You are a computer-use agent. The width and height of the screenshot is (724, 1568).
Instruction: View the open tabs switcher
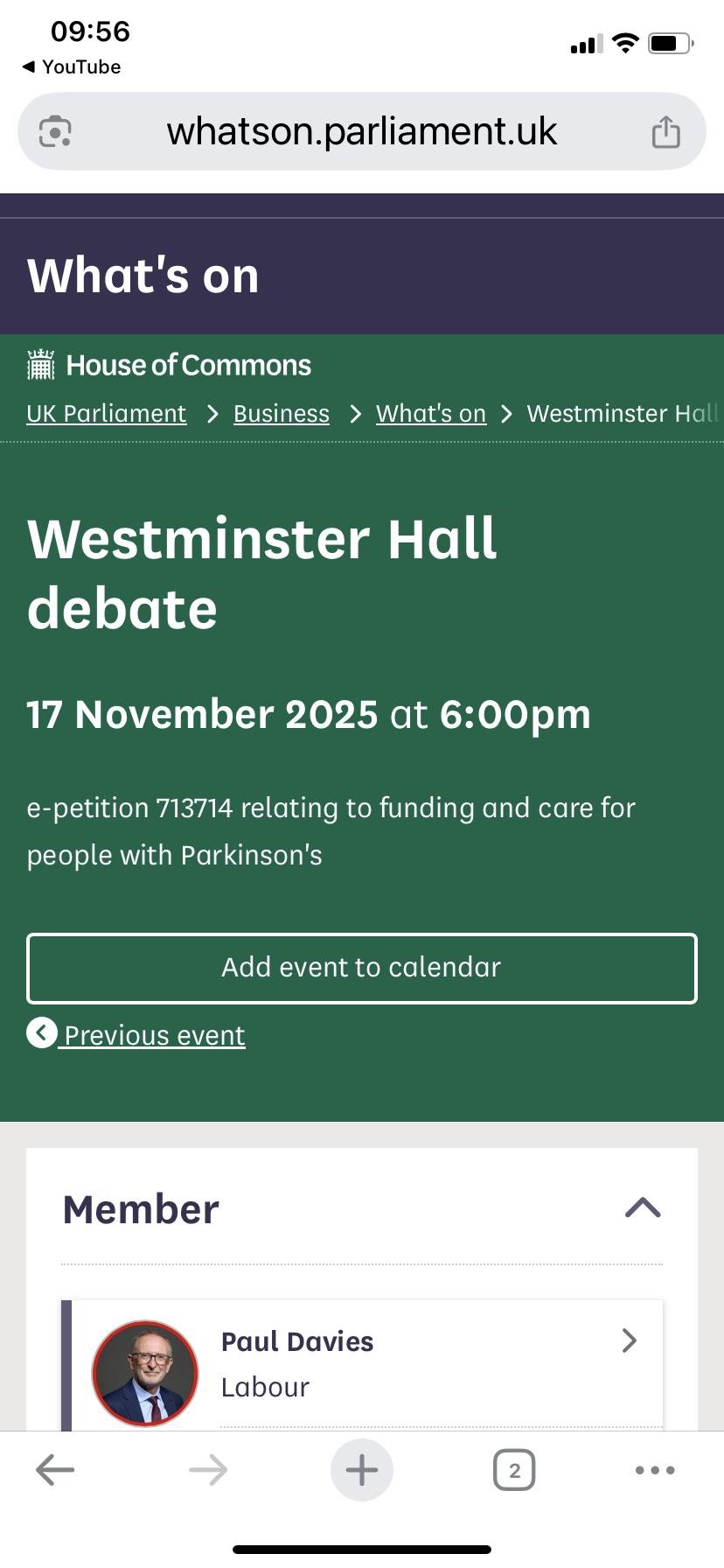514,1470
